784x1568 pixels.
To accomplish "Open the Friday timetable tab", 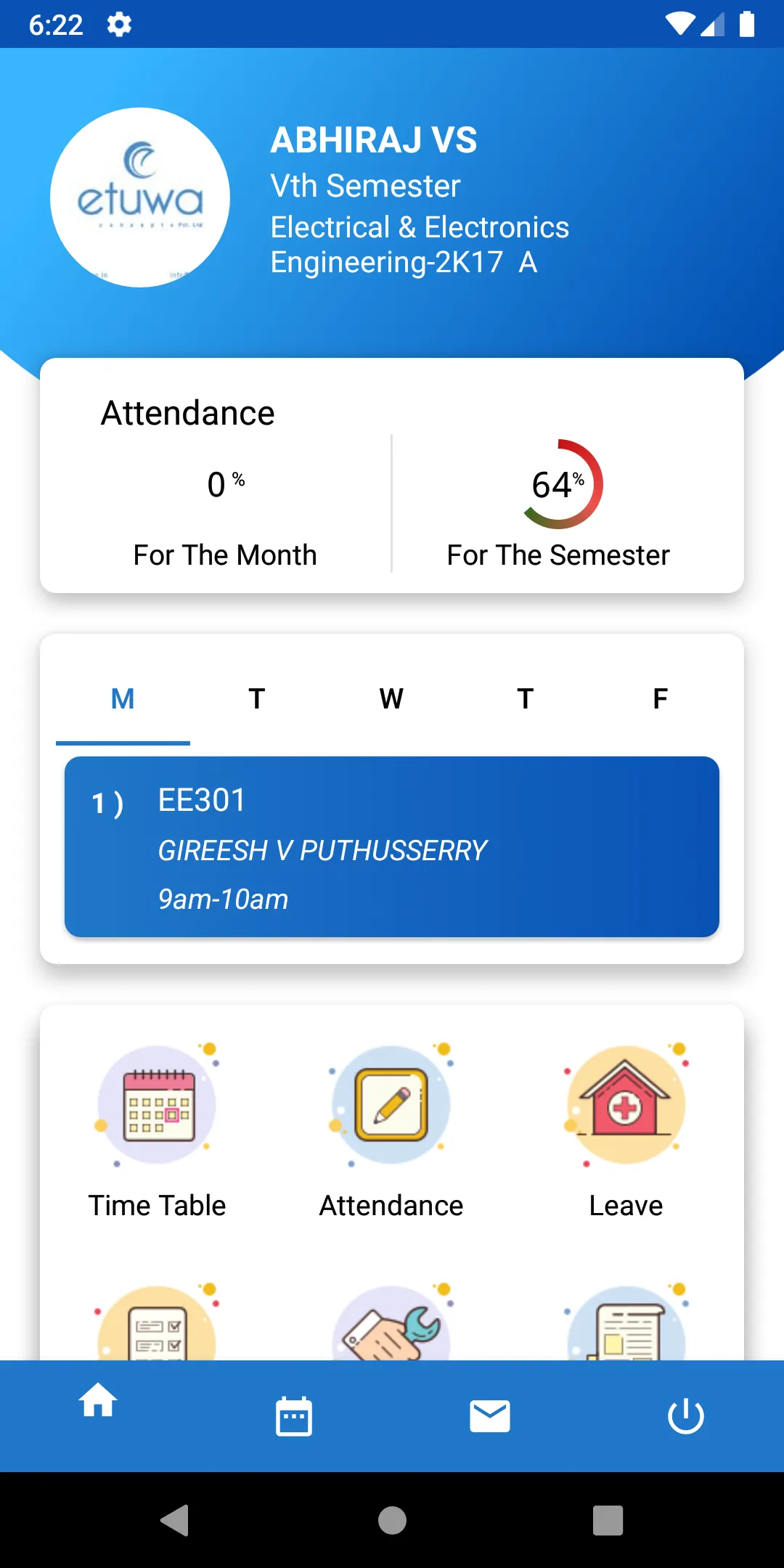I will (x=659, y=698).
